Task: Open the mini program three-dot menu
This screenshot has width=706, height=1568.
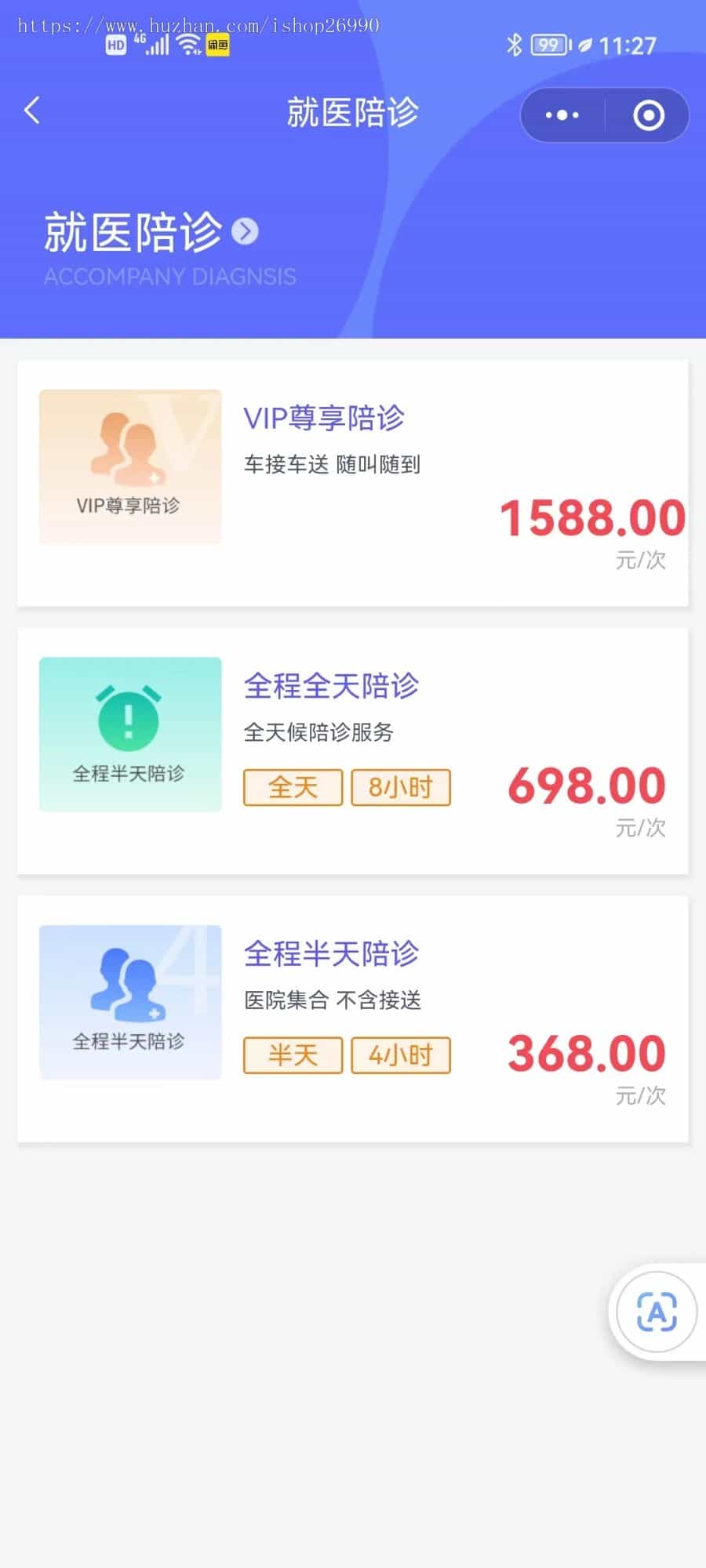Action: click(x=562, y=115)
